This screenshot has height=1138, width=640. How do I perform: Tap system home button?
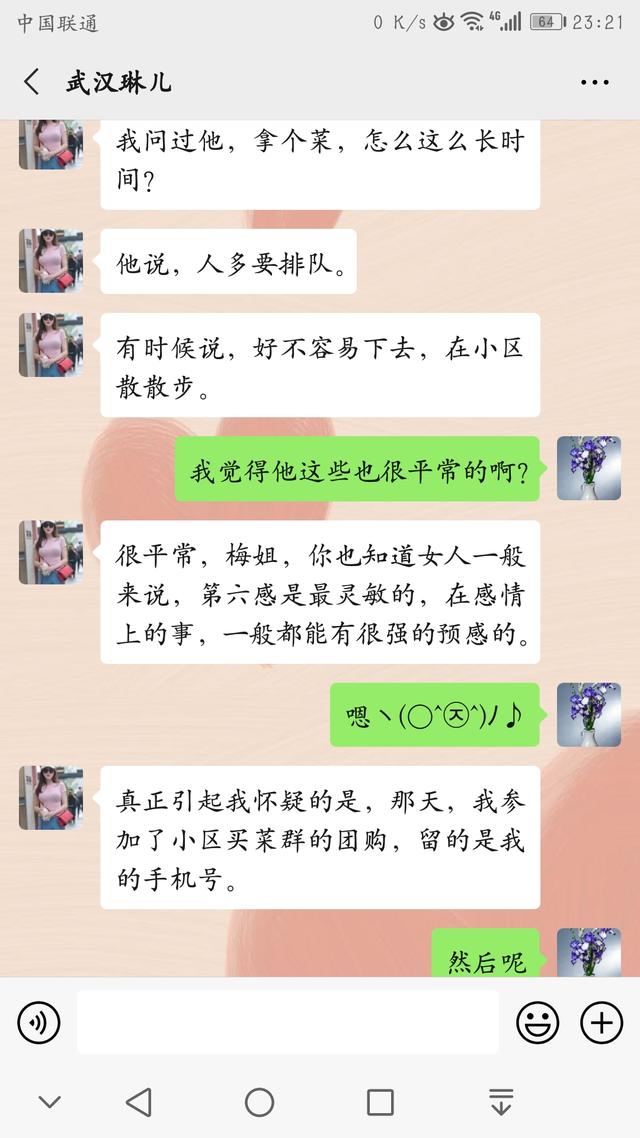(x=259, y=1102)
